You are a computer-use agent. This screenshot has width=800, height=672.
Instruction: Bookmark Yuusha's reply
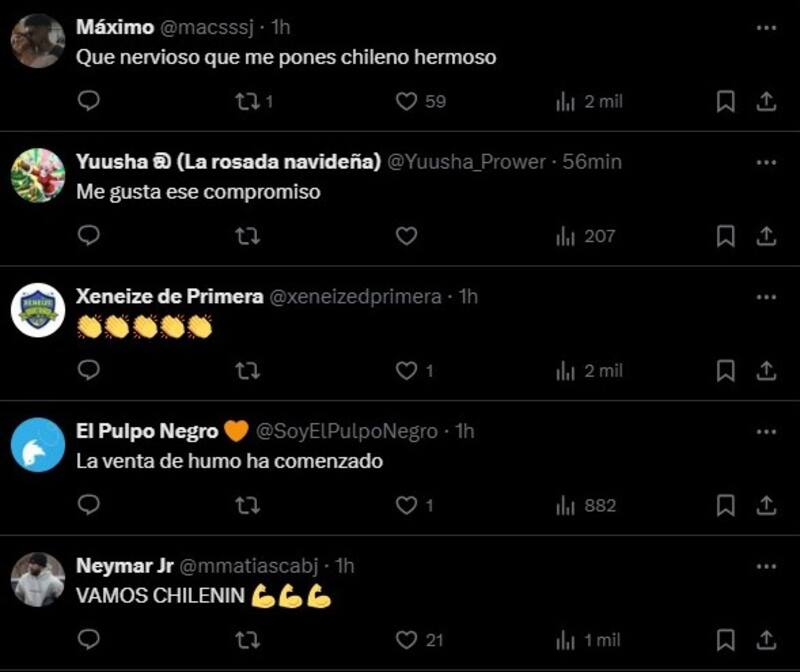pos(726,236)
